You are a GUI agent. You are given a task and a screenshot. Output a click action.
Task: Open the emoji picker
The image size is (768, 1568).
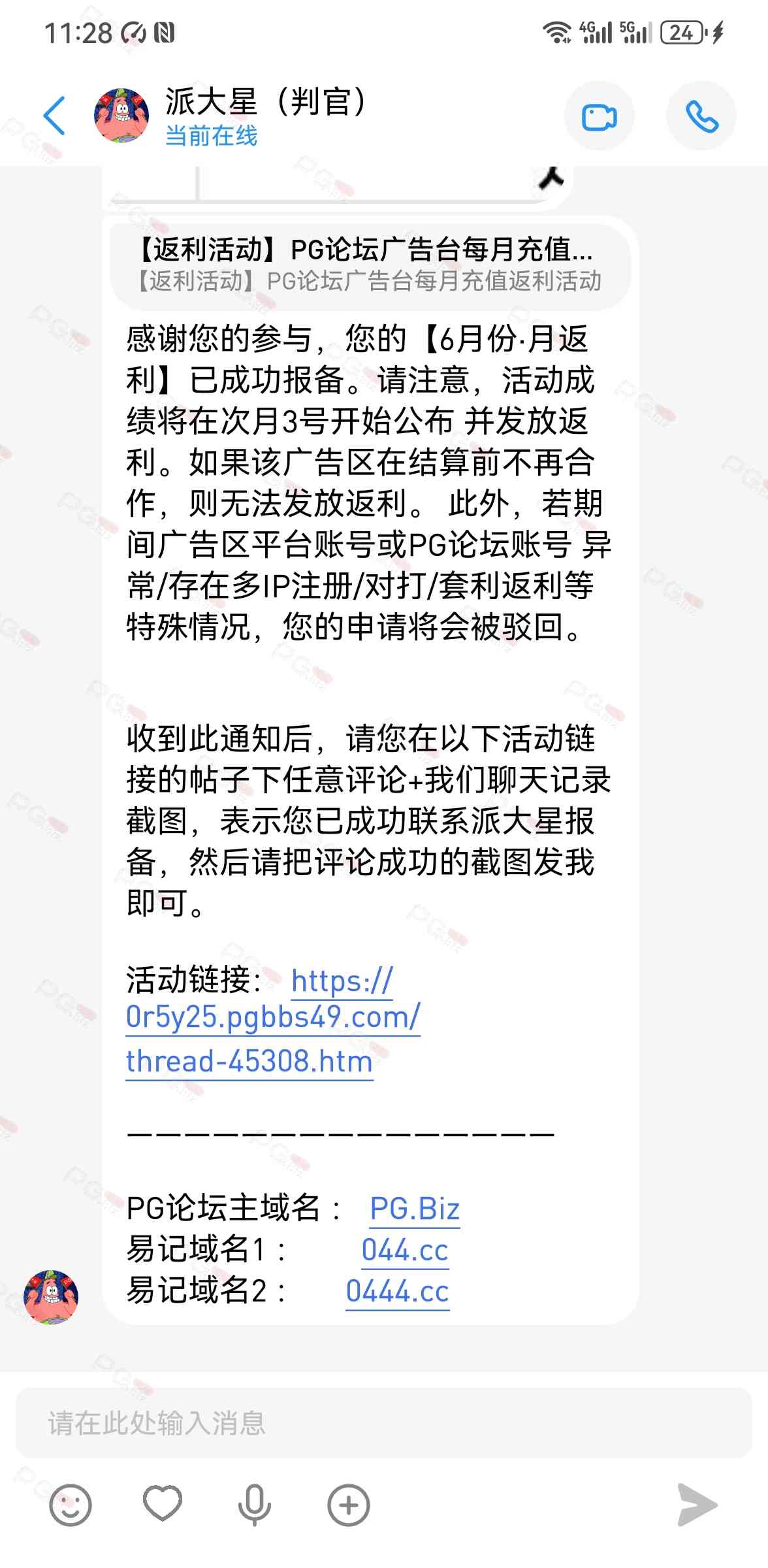pyautogui.click(x=71, y=1505)
